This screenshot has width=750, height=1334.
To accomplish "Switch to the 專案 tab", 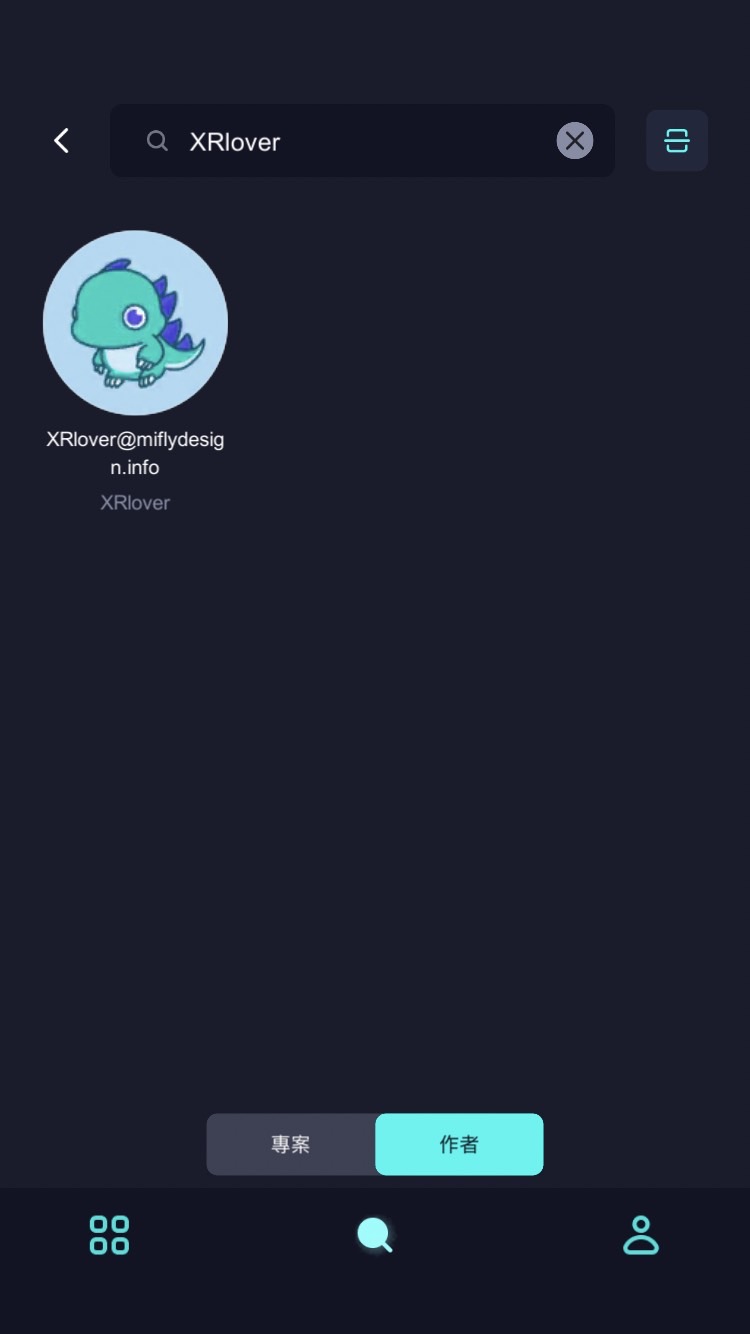I will 291,1144.
